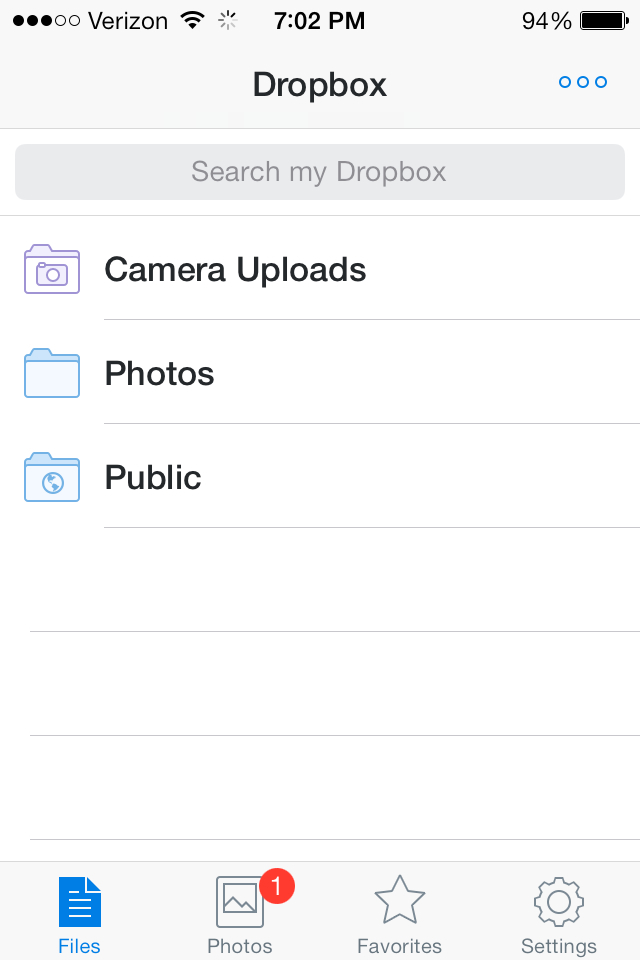Tap the Search my Dropbox field
The image size is (640, 960).
point(320,172)
